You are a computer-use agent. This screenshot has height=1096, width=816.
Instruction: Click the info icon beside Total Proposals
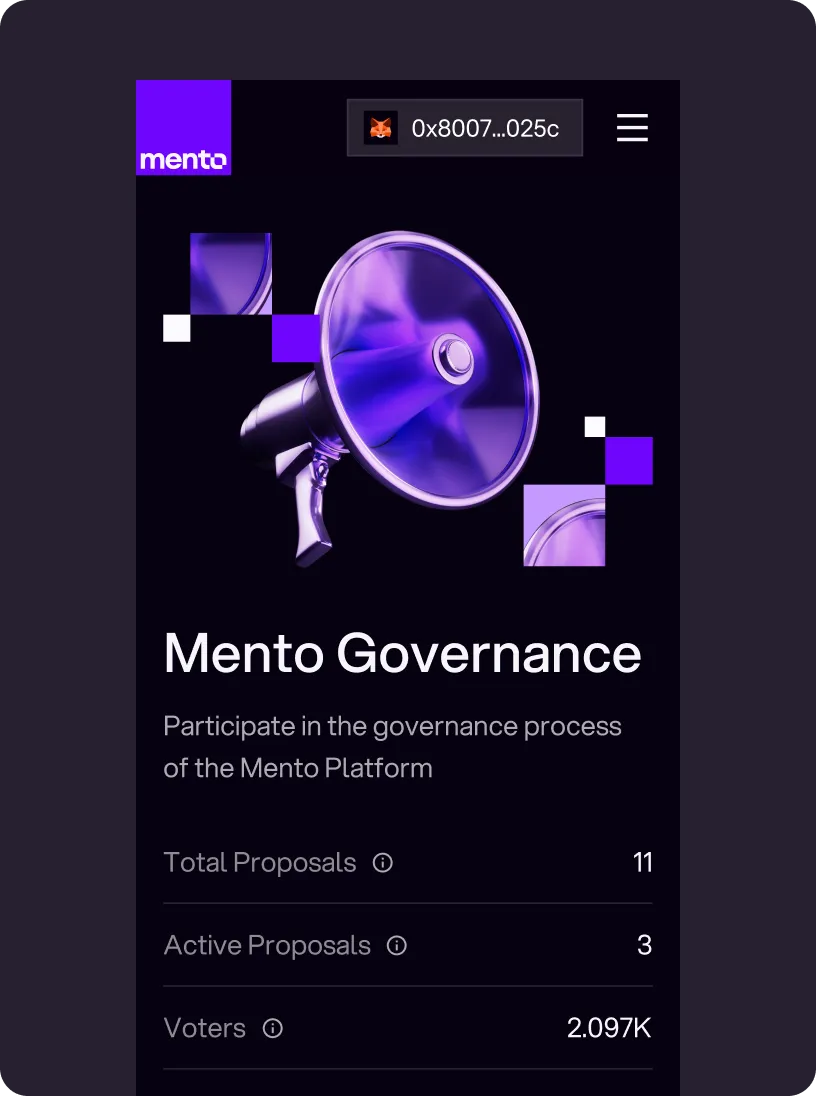click(x=384, y=862)
